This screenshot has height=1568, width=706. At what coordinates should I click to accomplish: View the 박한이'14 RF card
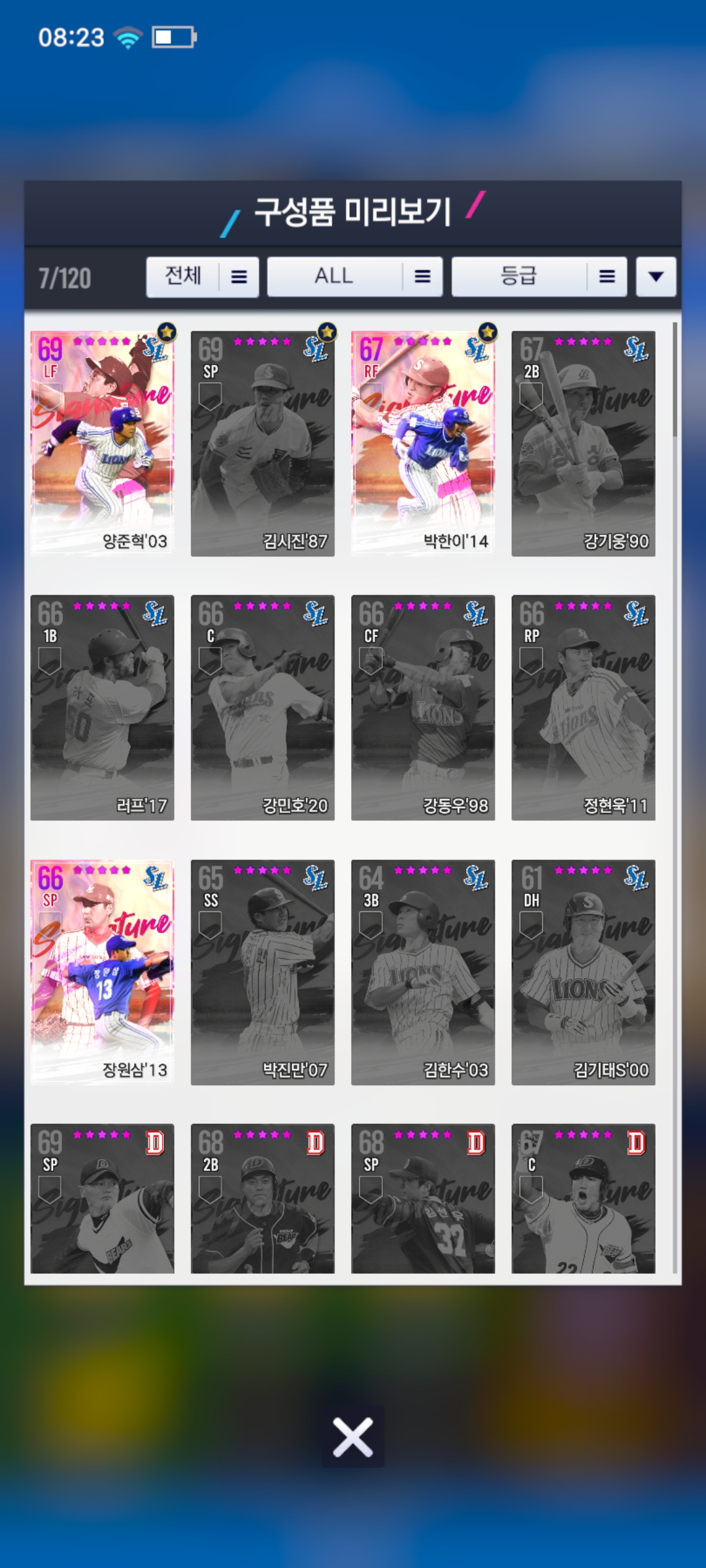click(x=422, y=444)
